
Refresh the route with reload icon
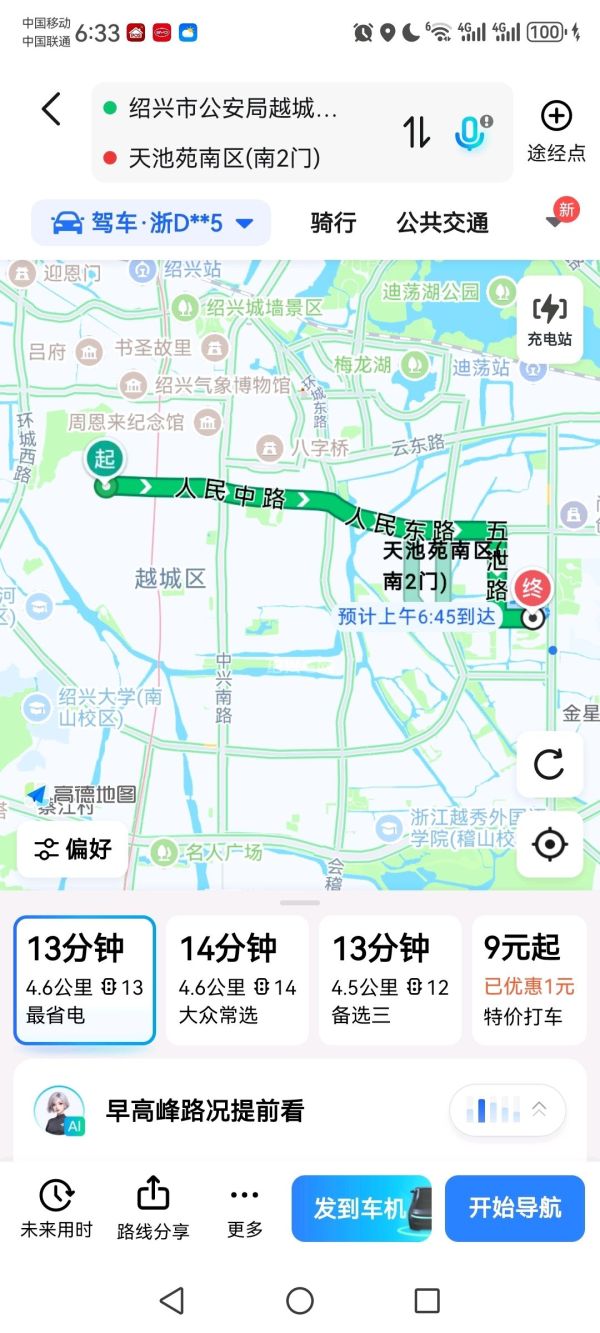pos(550,765)
